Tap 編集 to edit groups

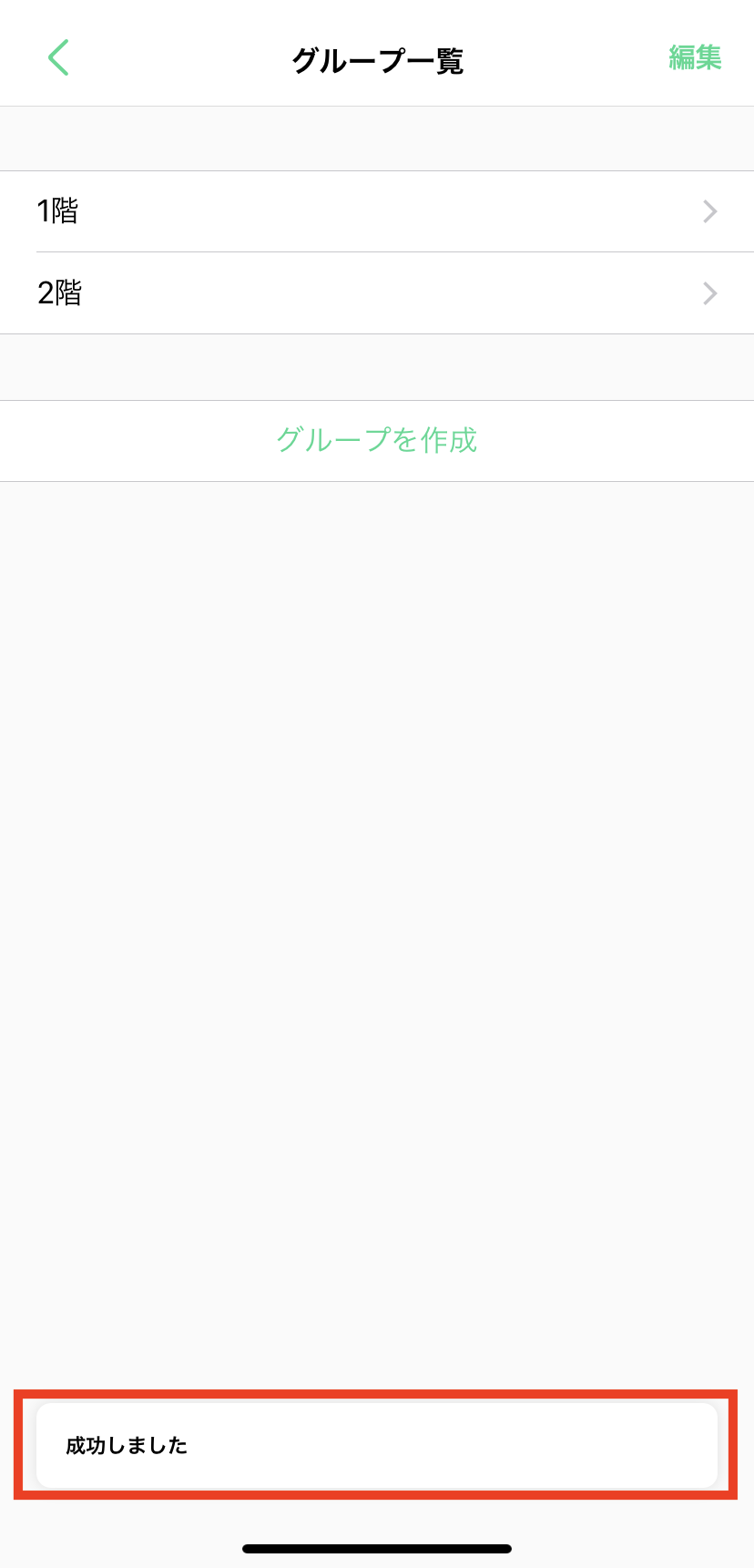click(695, 58)
